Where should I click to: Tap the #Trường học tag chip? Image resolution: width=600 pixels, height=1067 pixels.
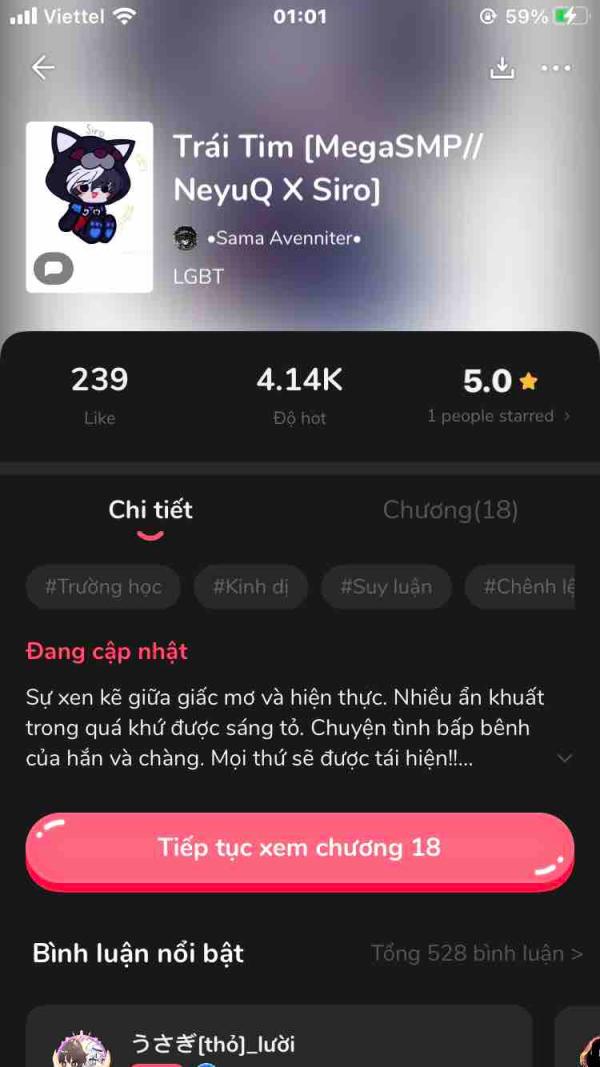[103, 587]
